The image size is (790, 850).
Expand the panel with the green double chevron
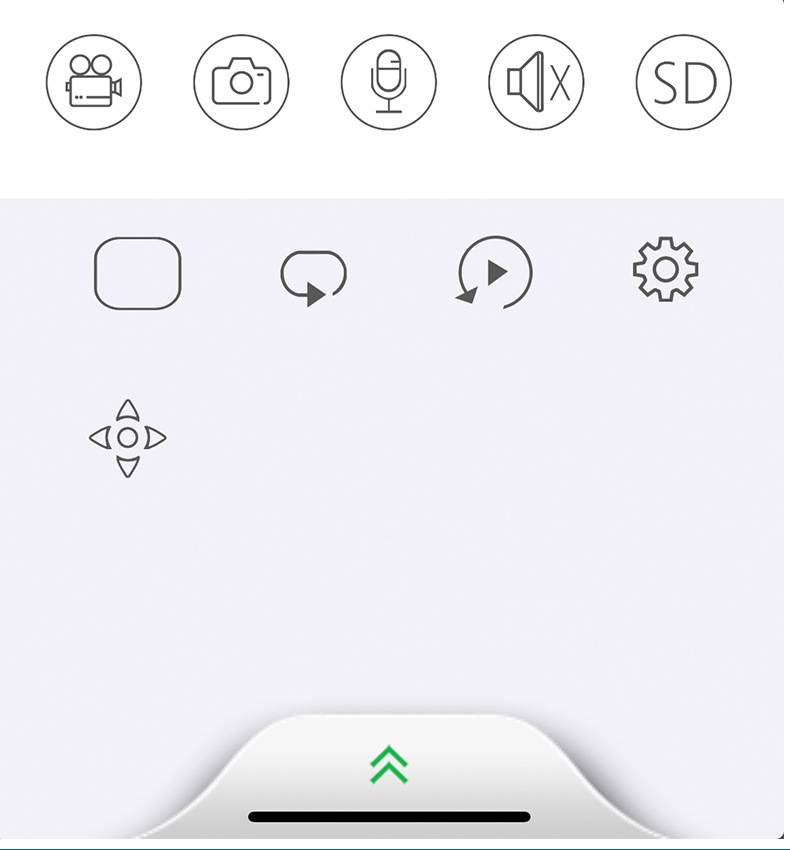tap(389, 766)
